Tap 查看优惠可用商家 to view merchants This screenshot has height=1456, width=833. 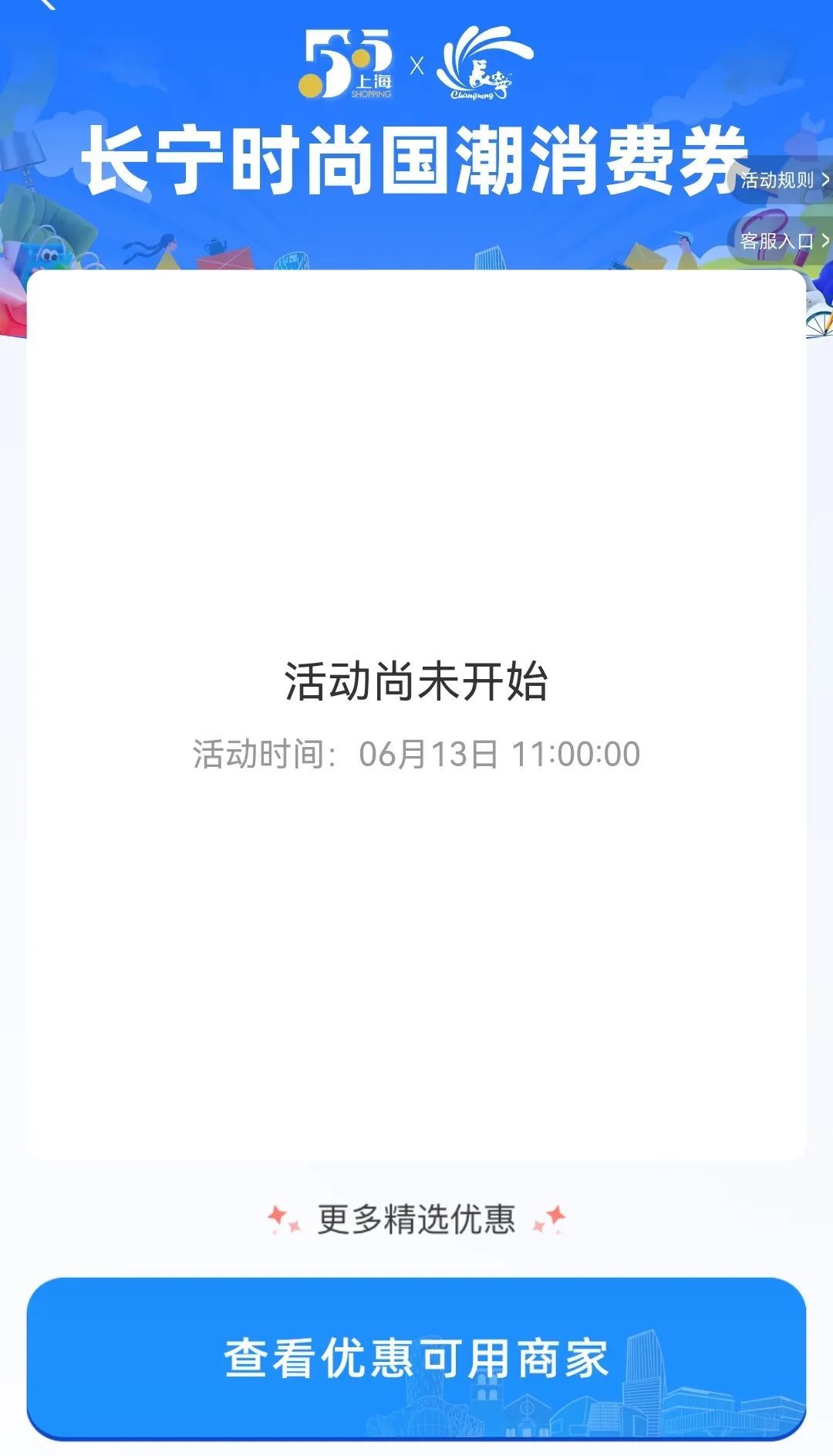point(416,1359)
